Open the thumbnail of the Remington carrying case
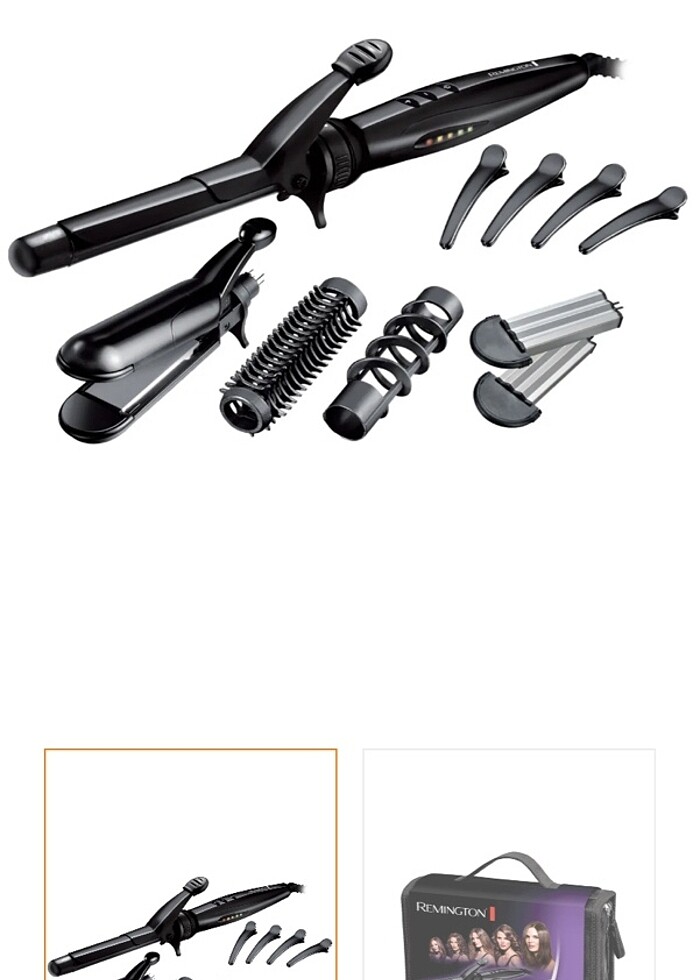Viewport: 700px width, 980px height. click(x=508, y=866)
